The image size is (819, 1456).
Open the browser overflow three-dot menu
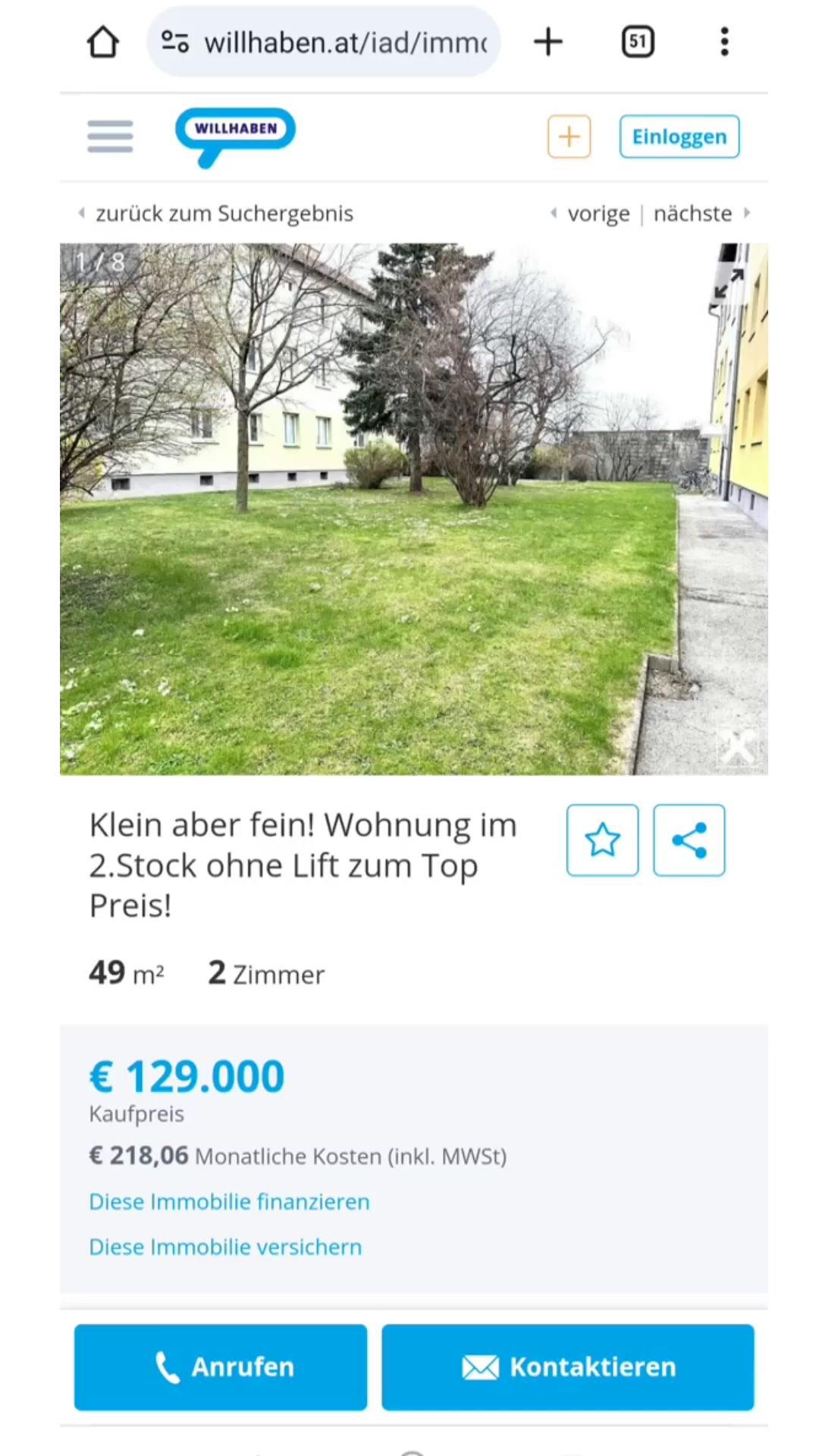point(724,42)
